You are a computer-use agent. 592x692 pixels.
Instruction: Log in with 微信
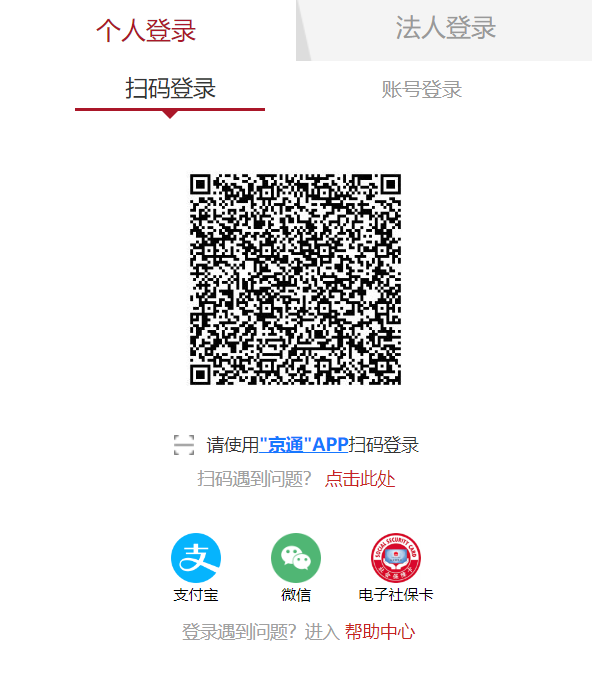coord(296,568)
